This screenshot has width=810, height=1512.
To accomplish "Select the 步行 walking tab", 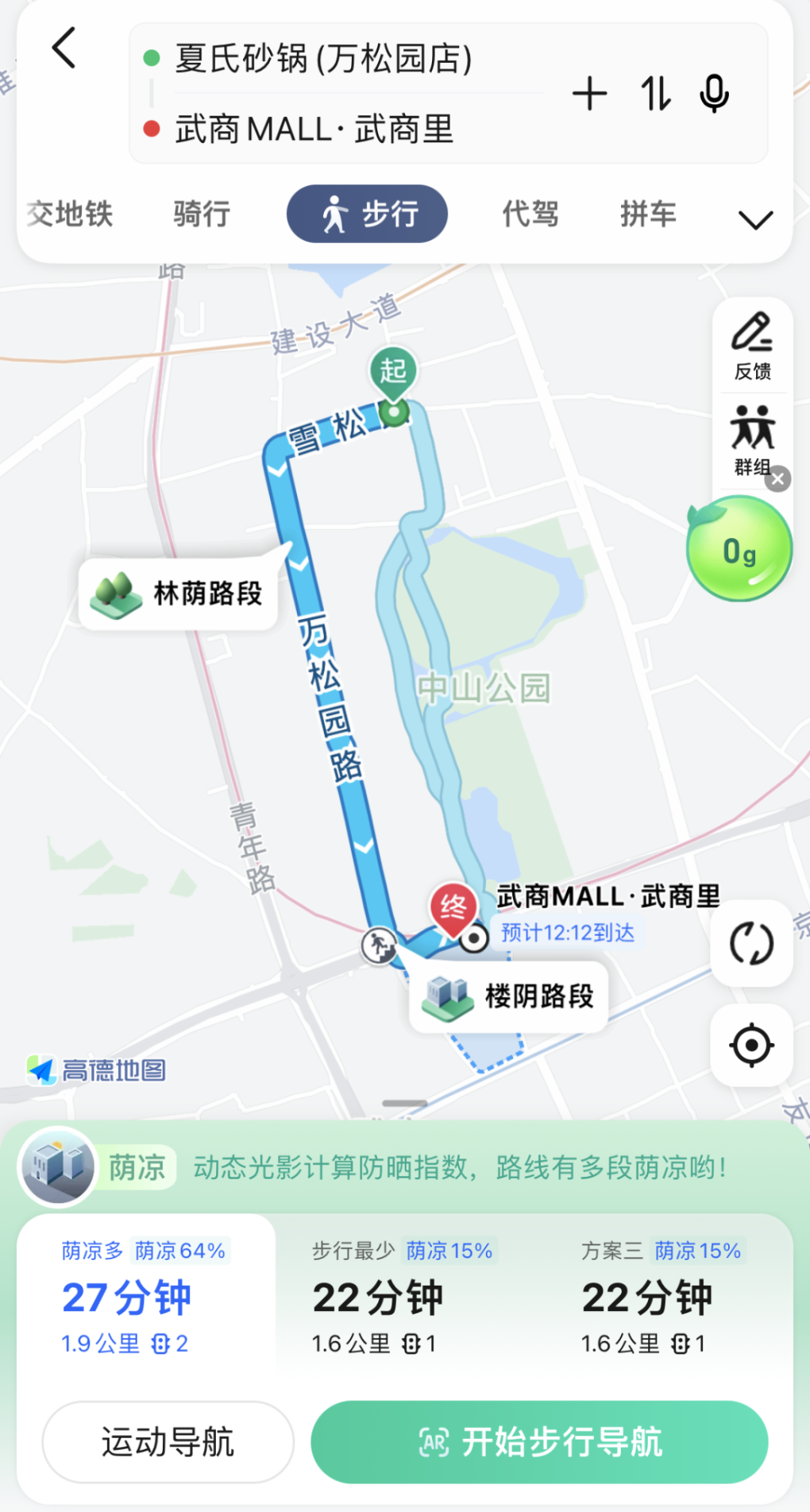I will click(367, 214).
